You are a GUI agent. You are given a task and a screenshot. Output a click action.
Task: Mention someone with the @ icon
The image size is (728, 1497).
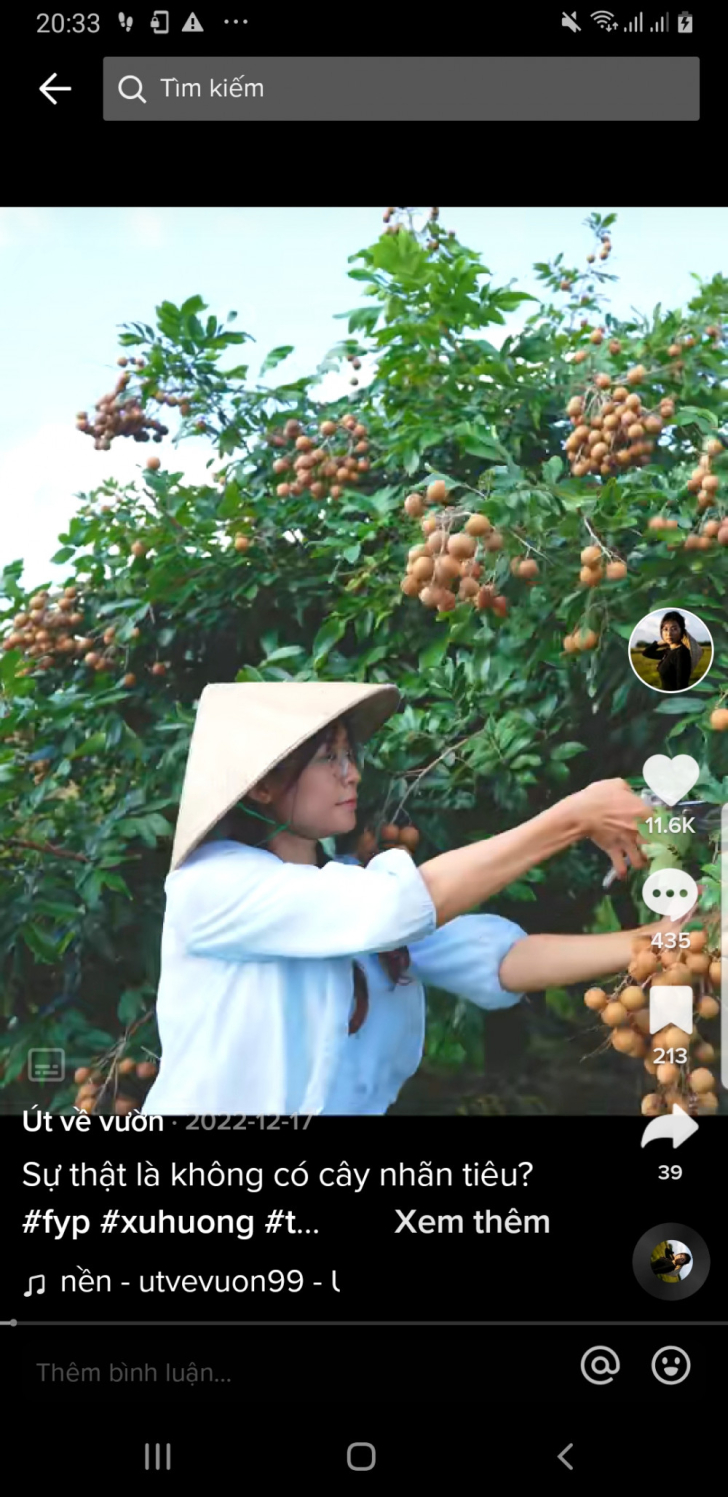coord(600,1365)
